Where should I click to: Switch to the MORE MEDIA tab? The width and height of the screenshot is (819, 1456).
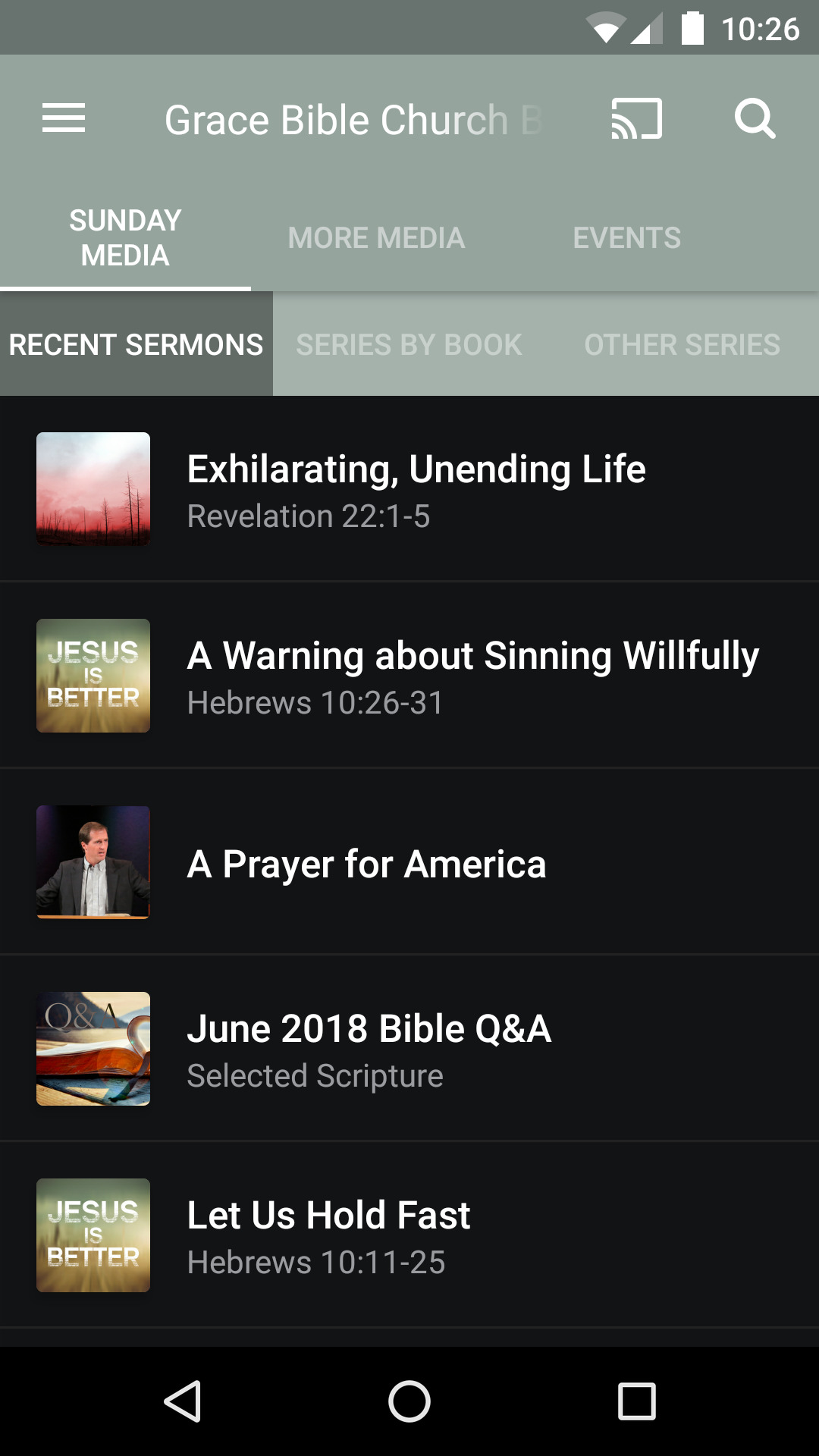point(377,237)
